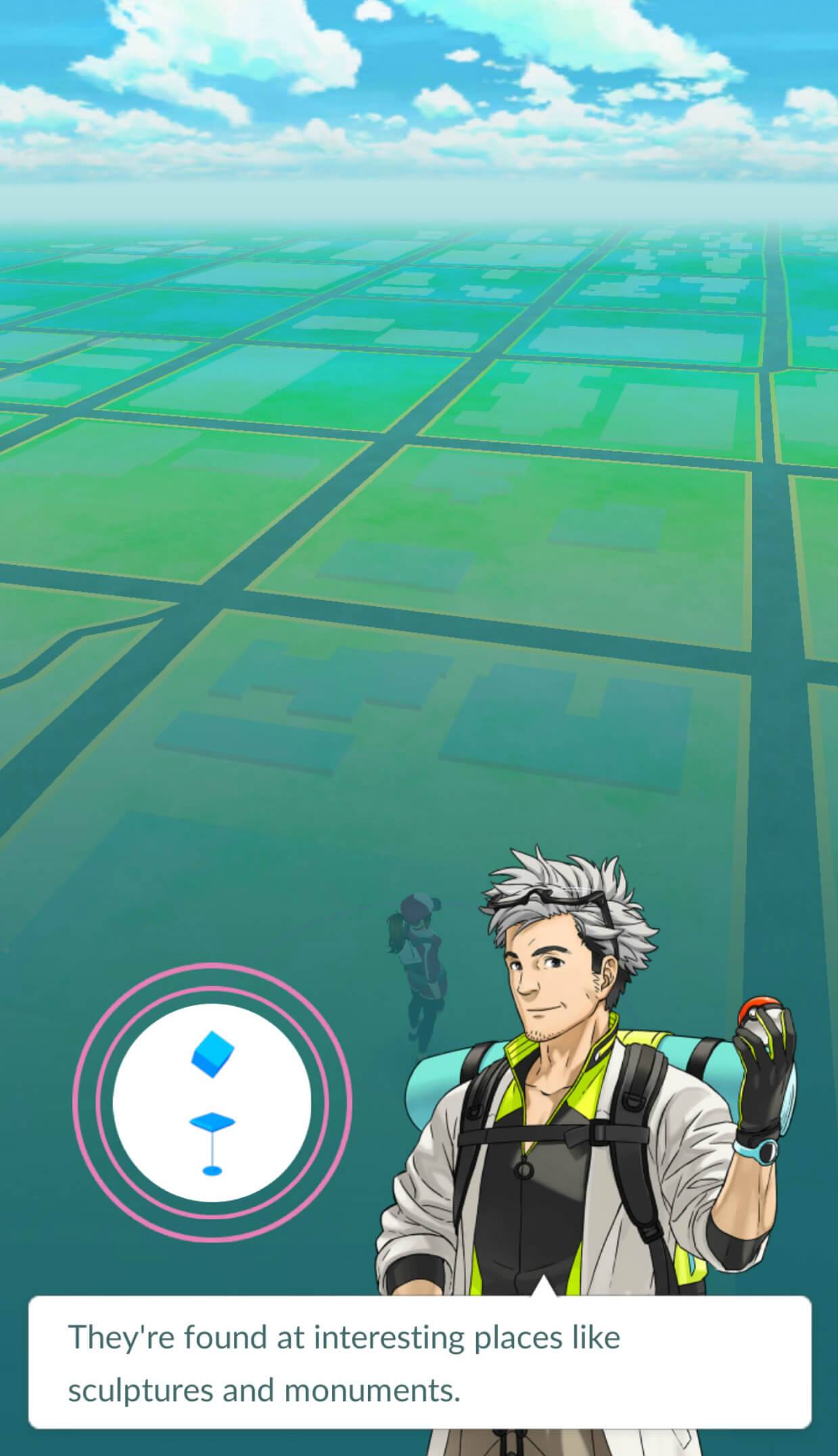
Task: Tap the highlighted PokéStop icon
Action: tap(212, 1104)
